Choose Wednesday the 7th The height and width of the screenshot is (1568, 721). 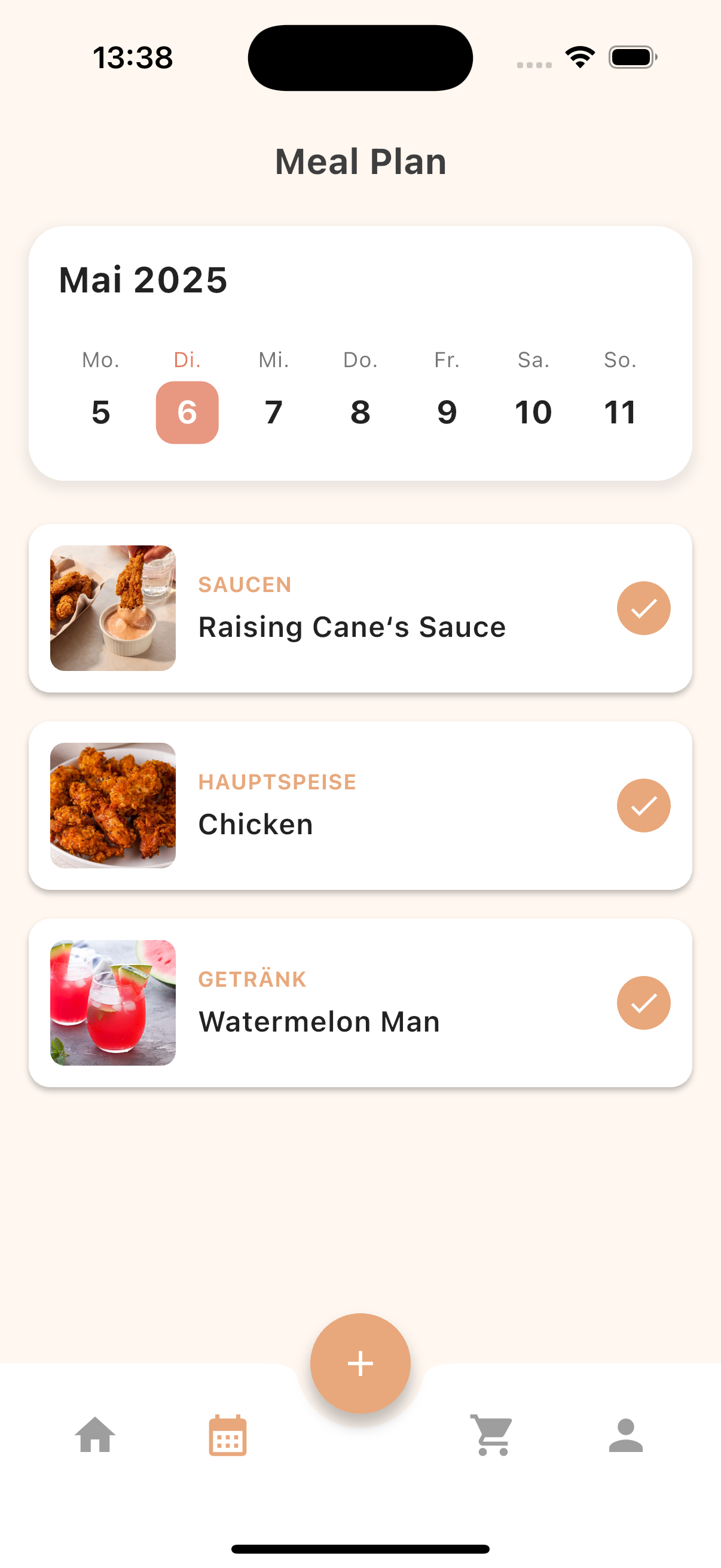point(274,411)
